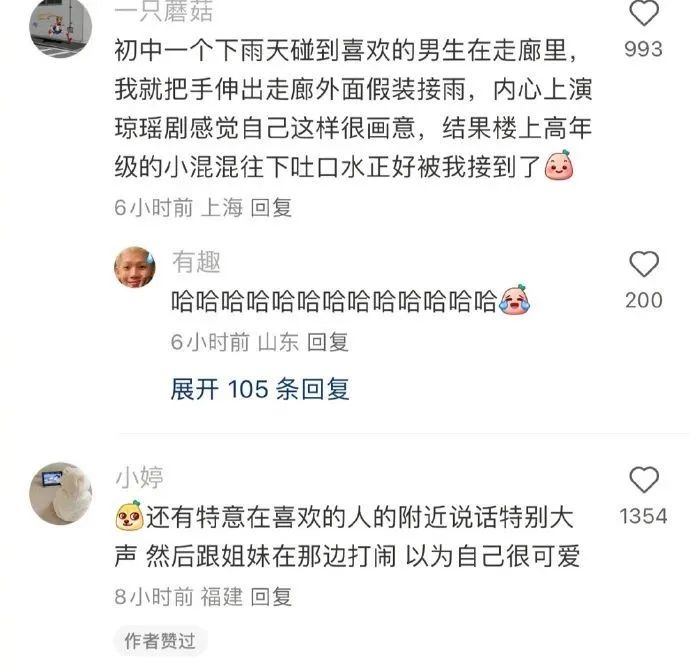690x669 pixels.
Task: Expand 105 more replies
Action: click(x=260, y=389)
